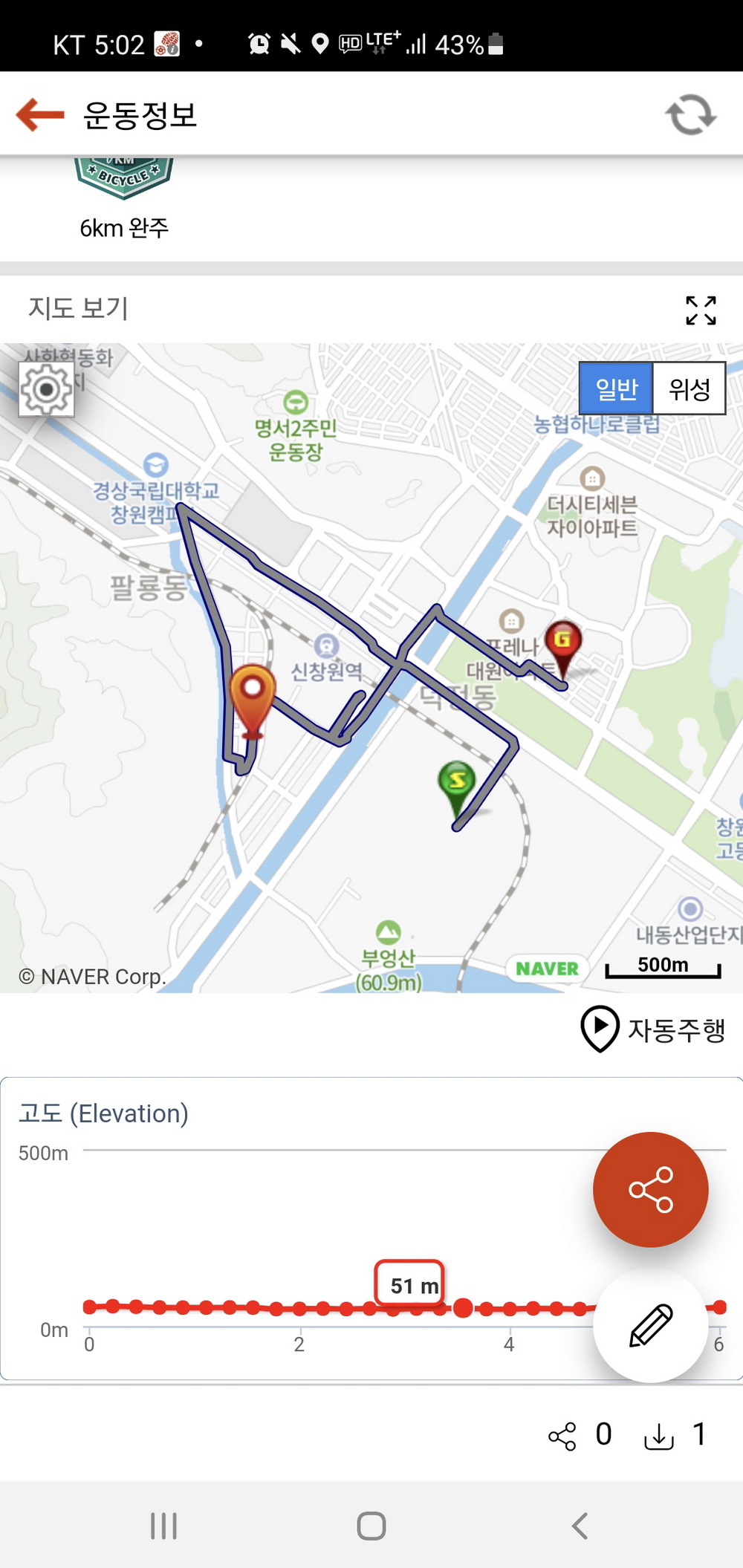Refresh the workout info
Screen dimensions: 743x1568
point(691,114)
